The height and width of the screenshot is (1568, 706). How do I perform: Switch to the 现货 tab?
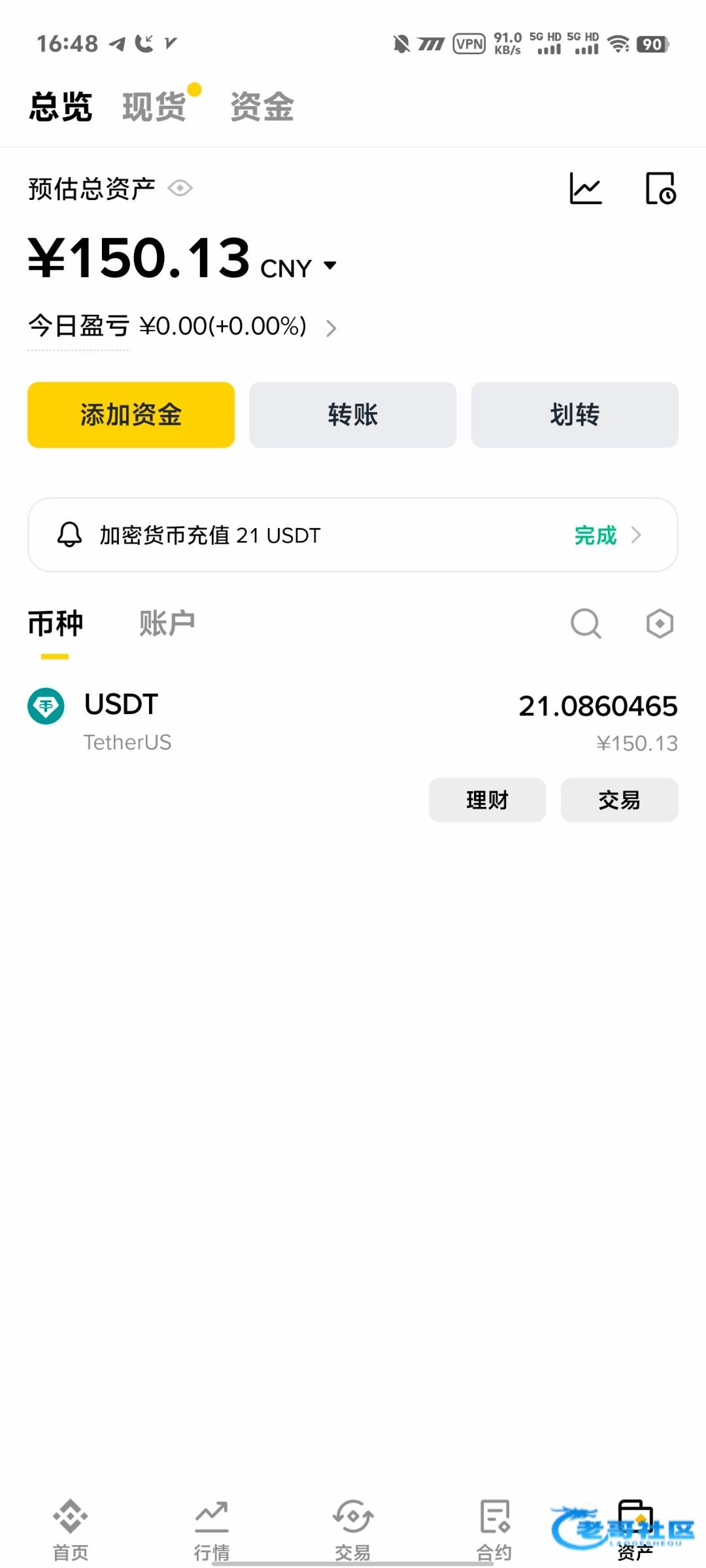tap(154, 106)
